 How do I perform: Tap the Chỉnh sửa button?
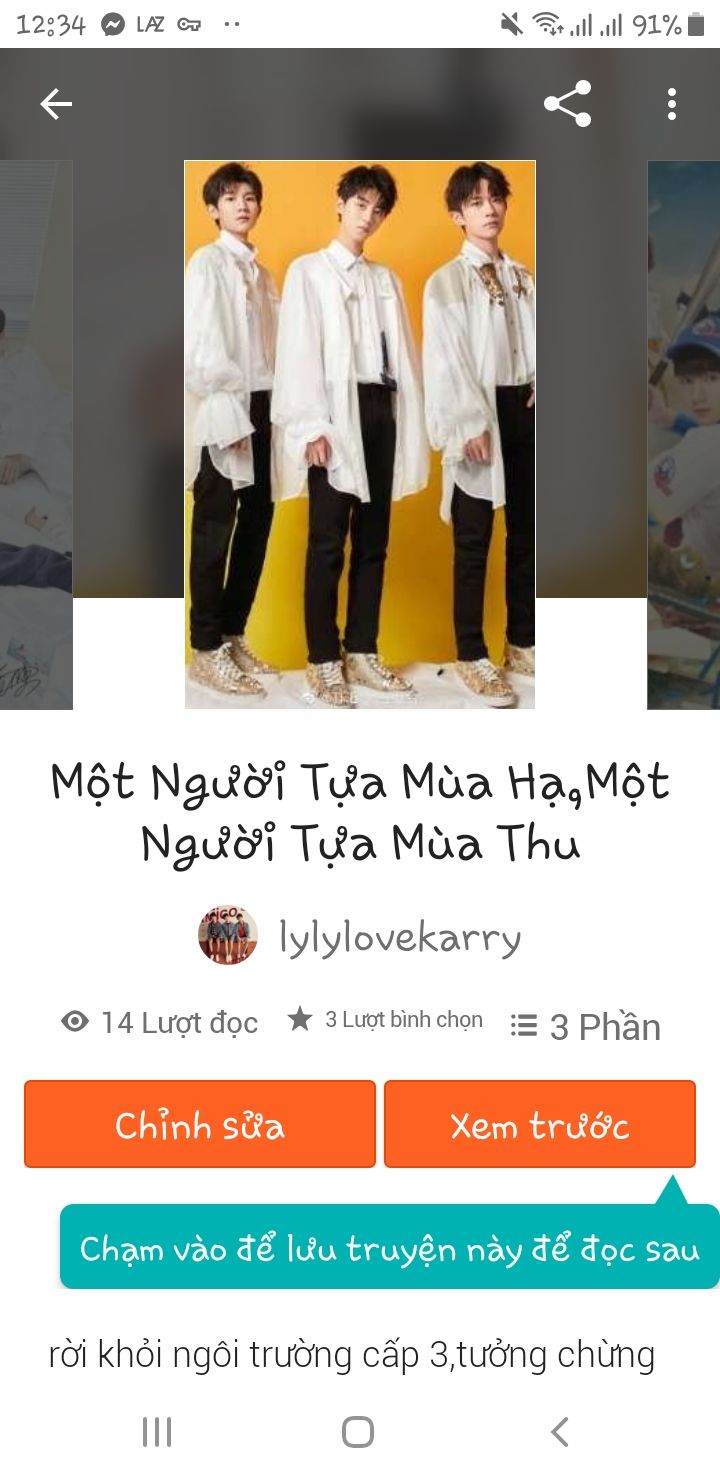tap(200, 1124)
